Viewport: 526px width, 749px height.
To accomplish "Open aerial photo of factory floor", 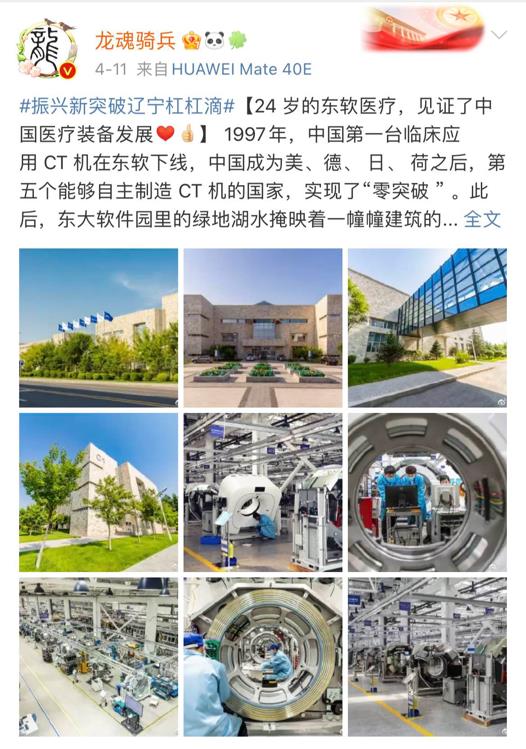I will coord(98,657).
